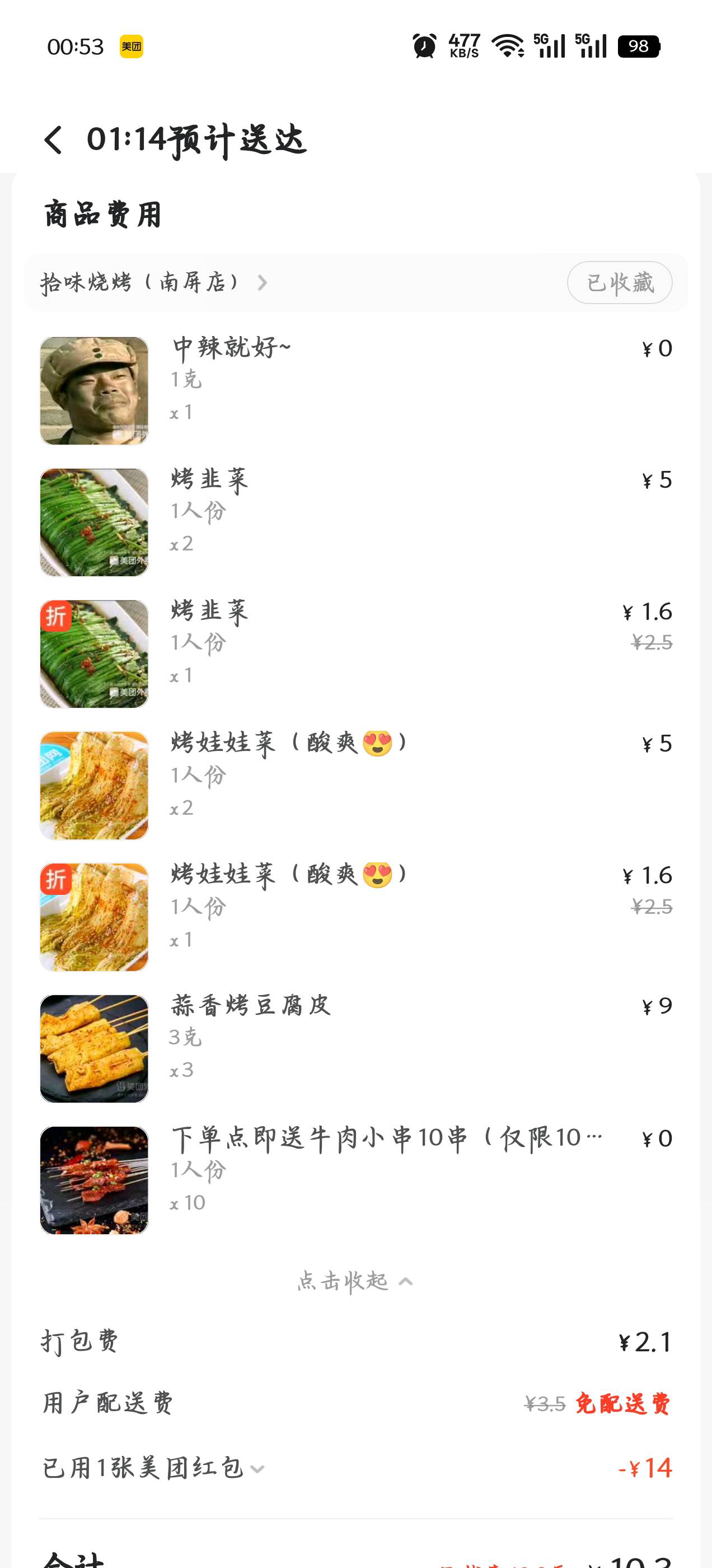Tap the 已收藏 favorite button
This screenshot has height=1568, width=712.
click(620, 282)
